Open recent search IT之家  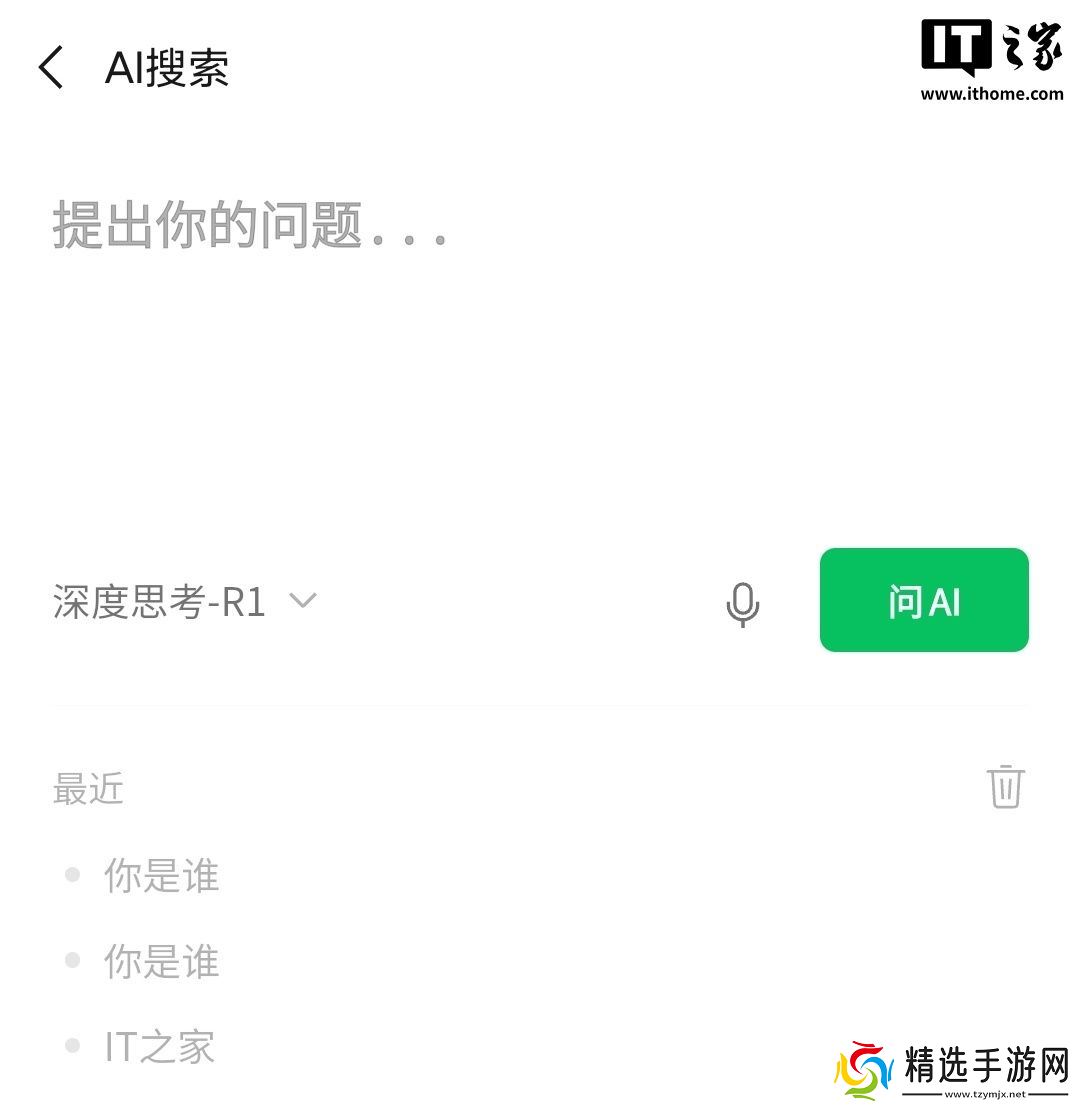[x=159, y=1047]
